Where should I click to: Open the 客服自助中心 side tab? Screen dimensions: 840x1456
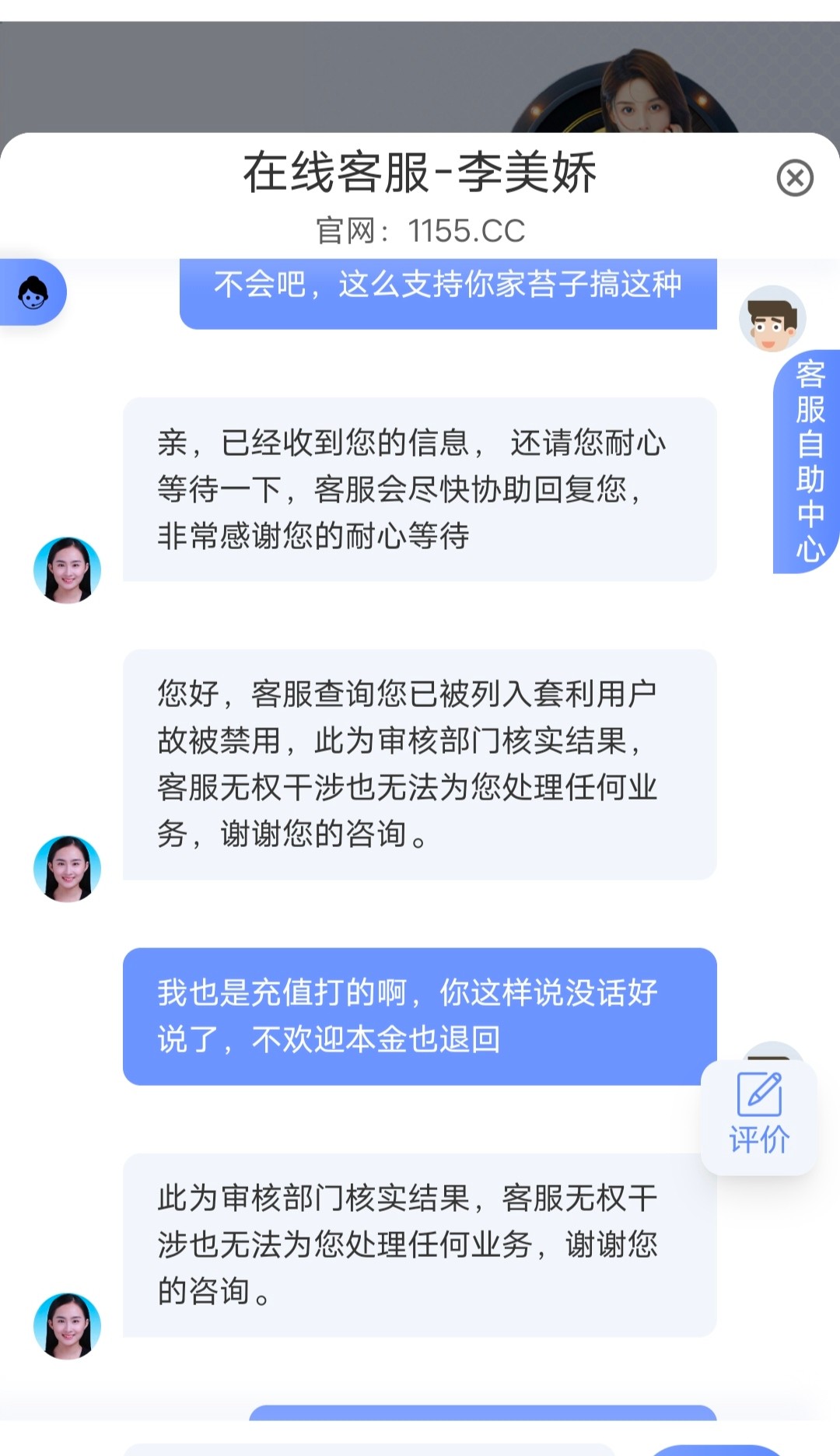click(x=809, y=460)
